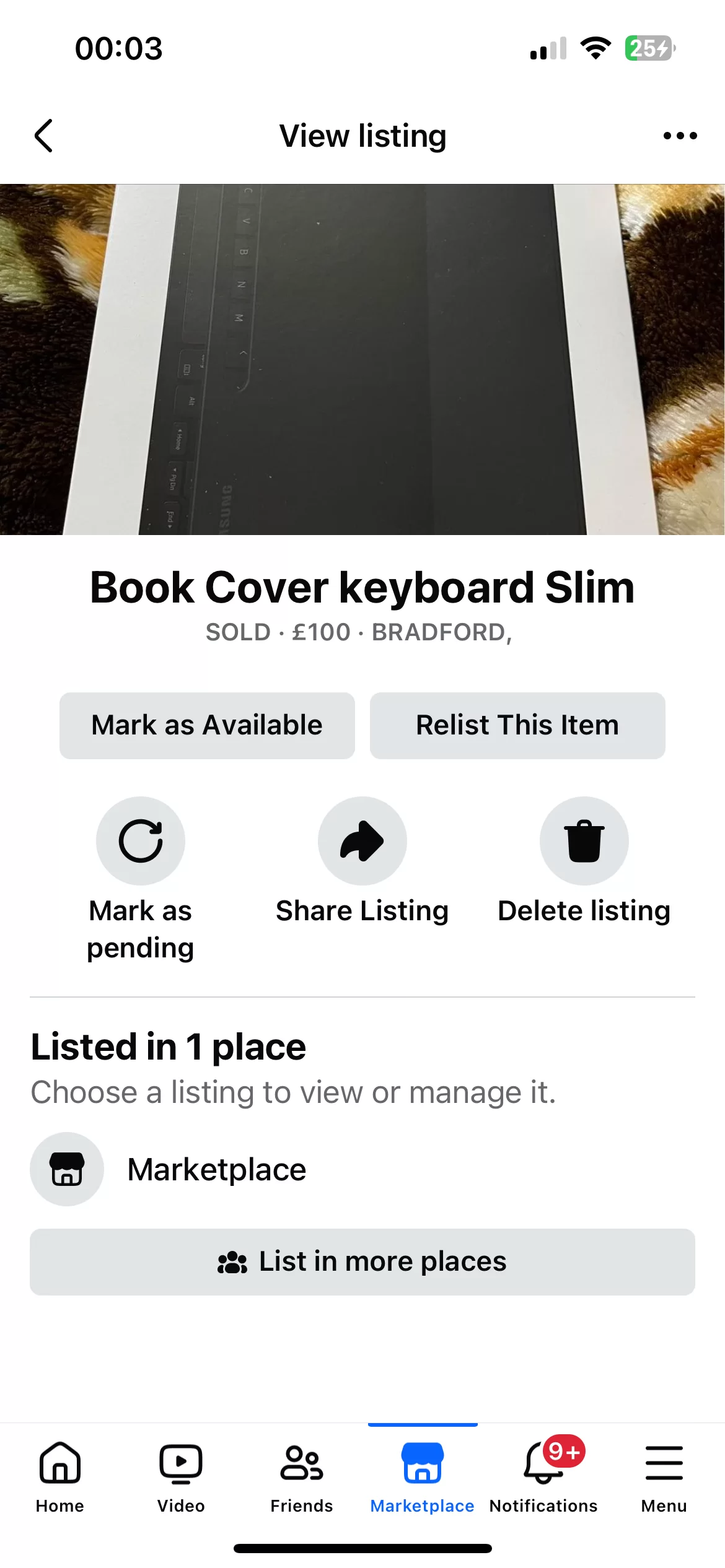The height and width of the screenshot is (1568, 725).
Task: Open the three-dot overflow menu
Action: pos(680,136)
